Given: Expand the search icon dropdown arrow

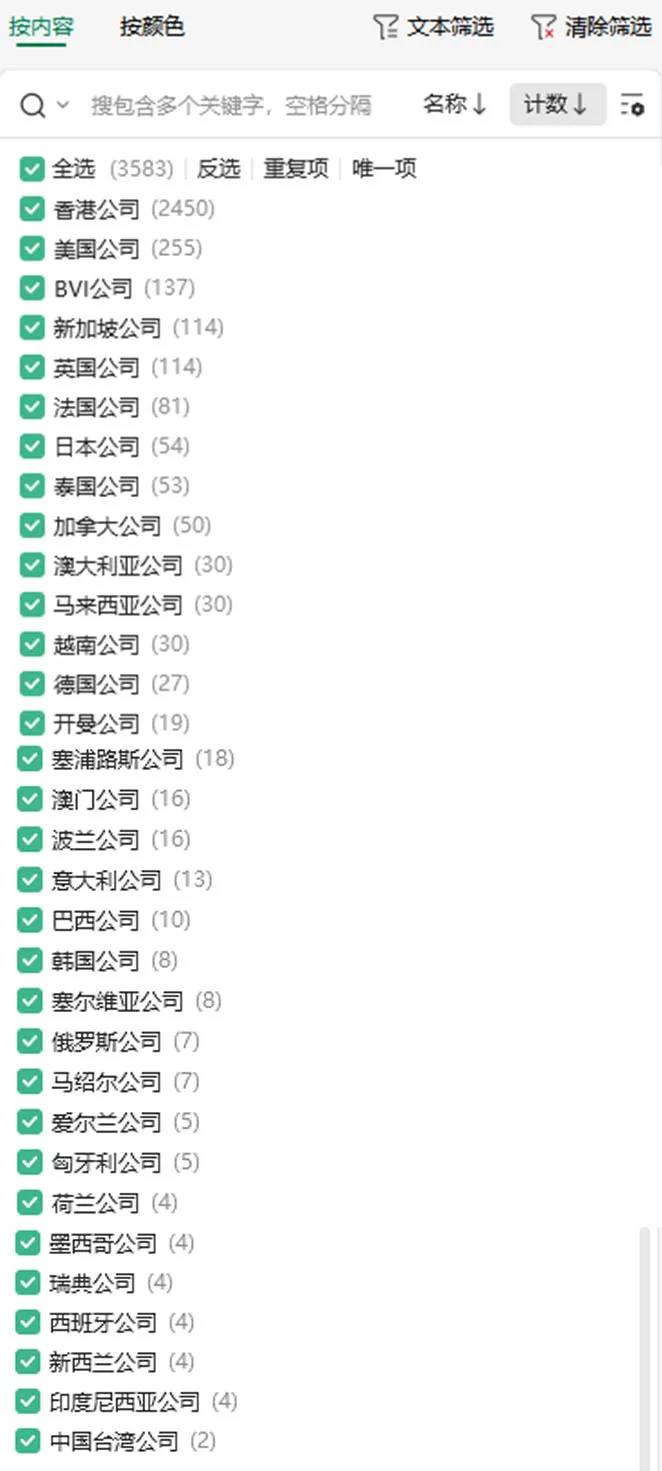Looking at the screenshot, I should [x=63, y=105].
